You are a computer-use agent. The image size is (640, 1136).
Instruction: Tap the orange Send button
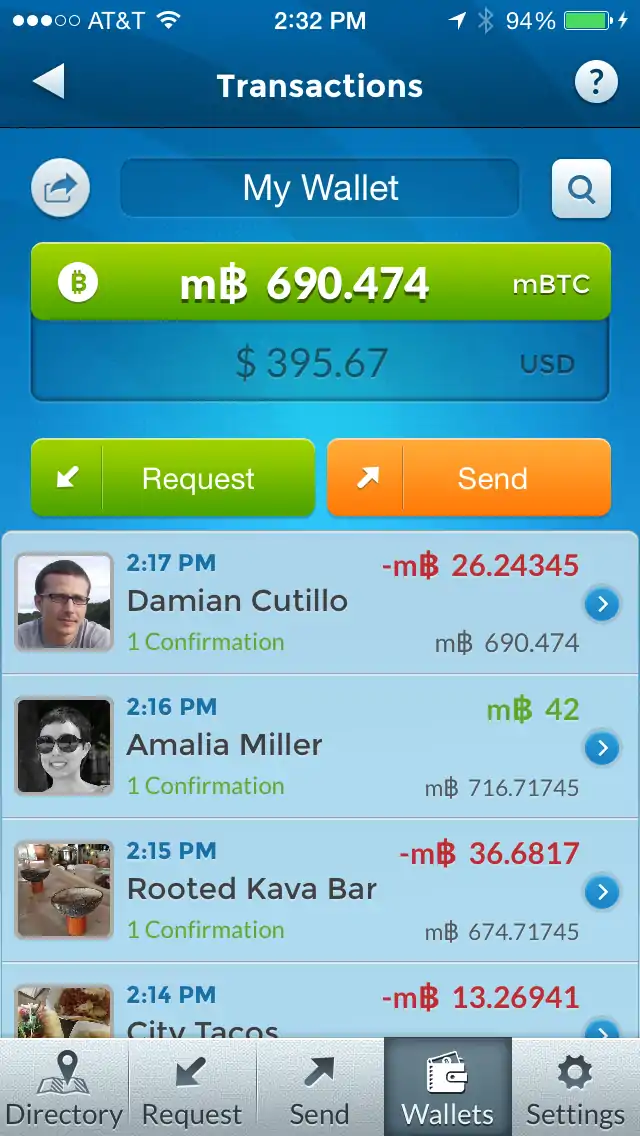click(x=469, y=478)
